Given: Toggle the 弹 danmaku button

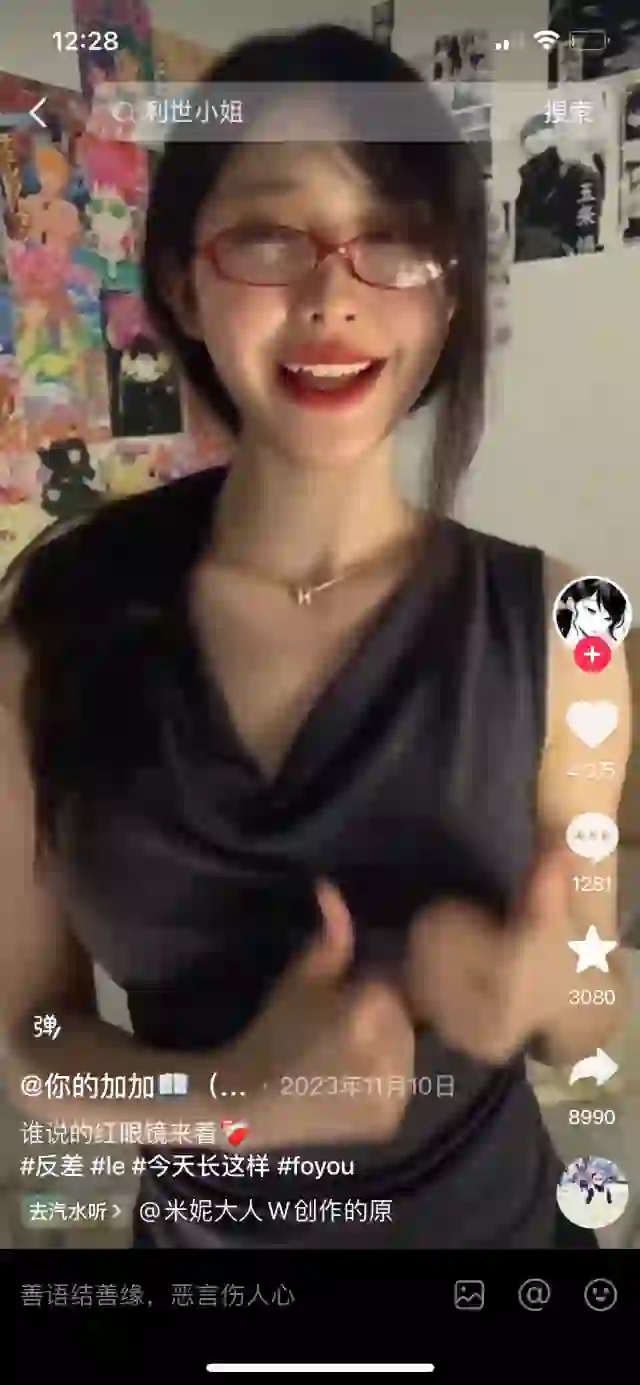Looking at the screenshot, I should (46, 1027).
